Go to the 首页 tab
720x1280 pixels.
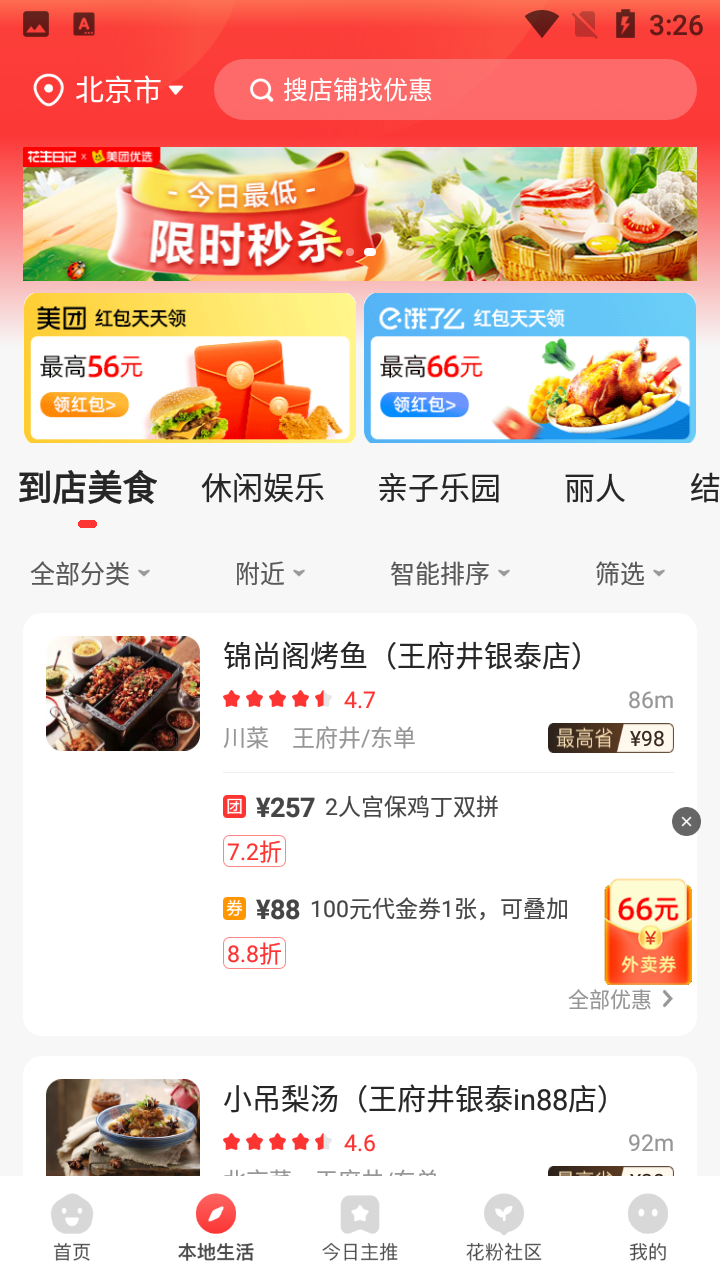72,1228
